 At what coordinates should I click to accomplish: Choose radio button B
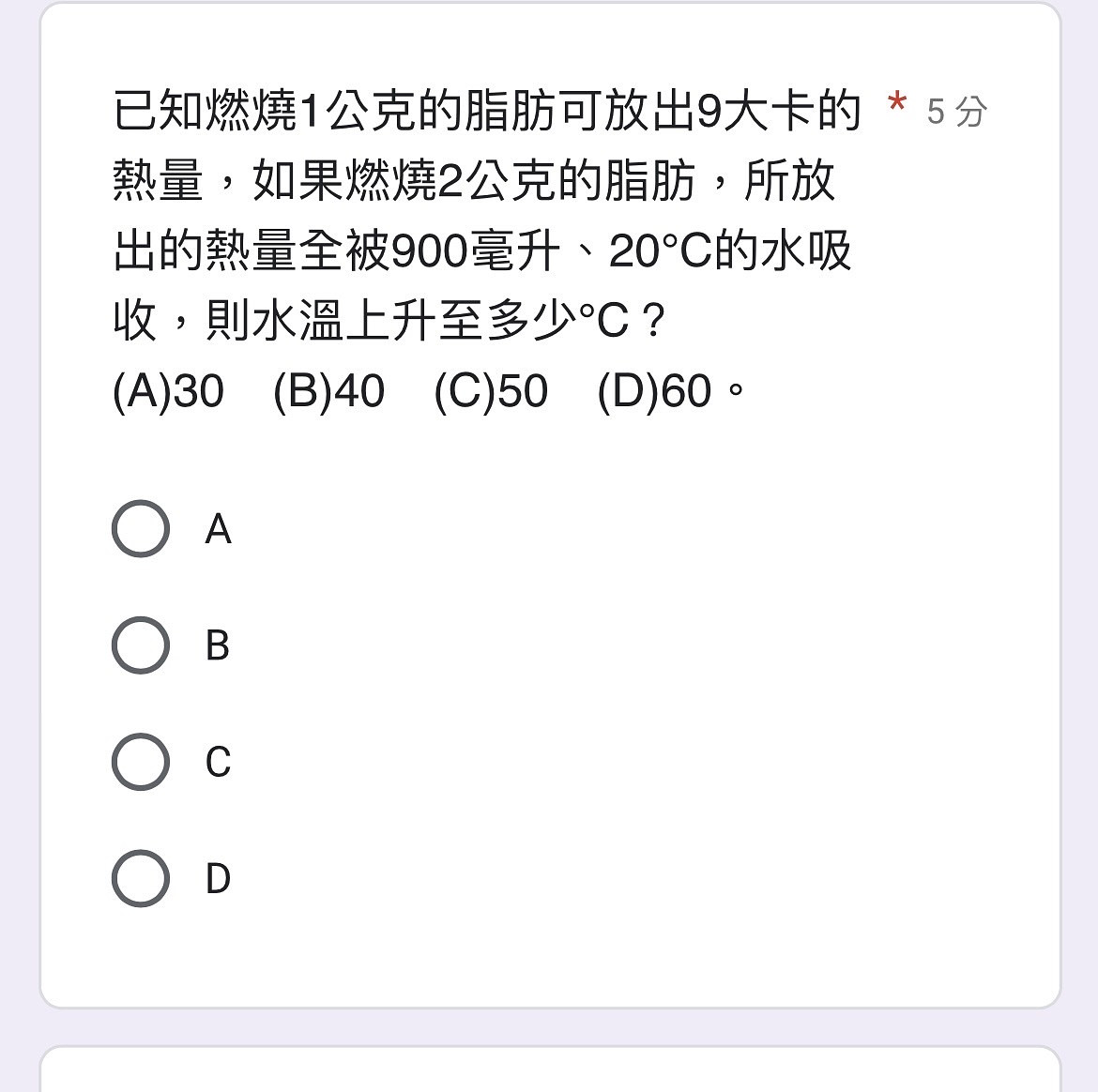141,645
